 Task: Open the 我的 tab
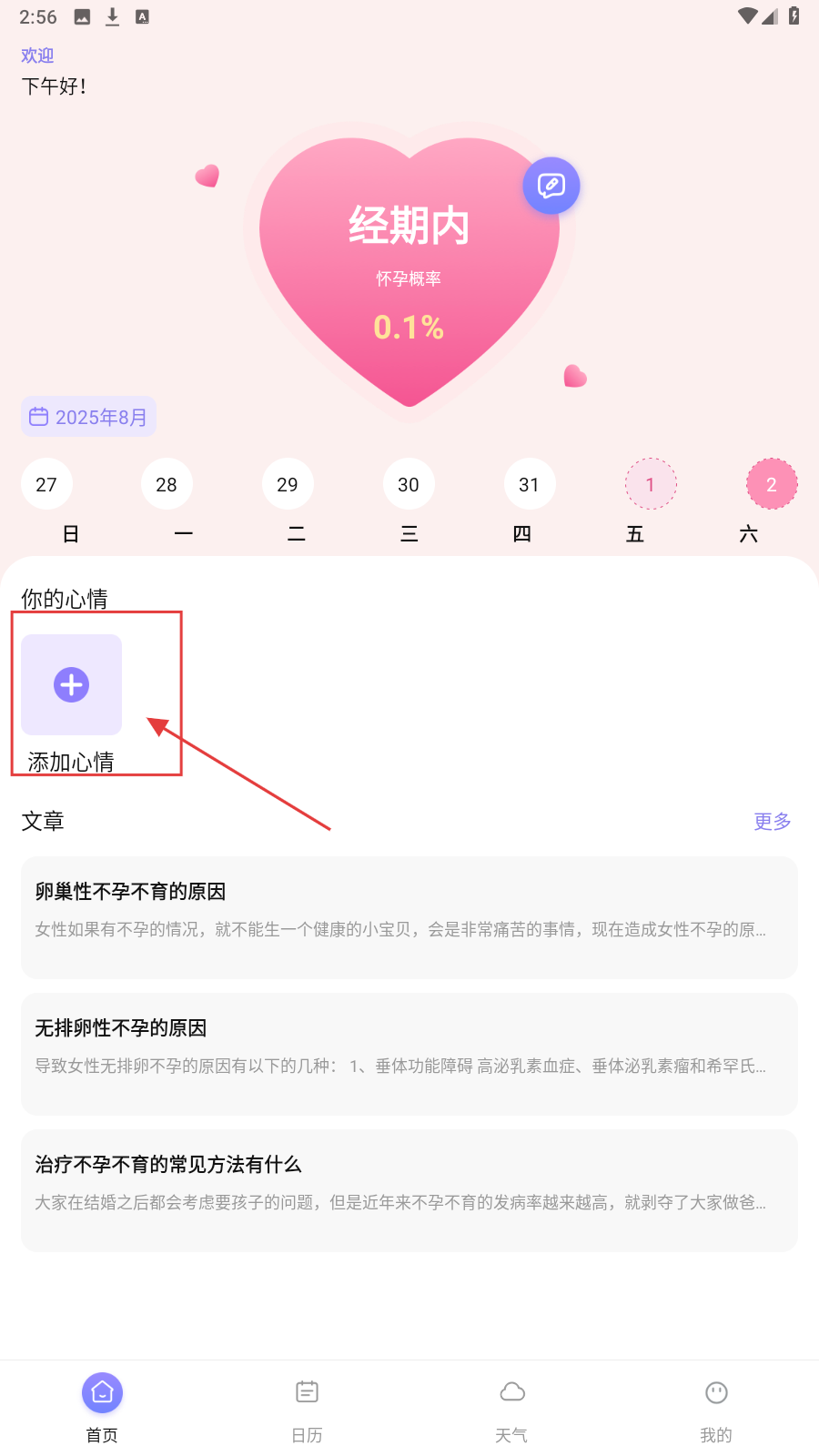coord(716,1407)
